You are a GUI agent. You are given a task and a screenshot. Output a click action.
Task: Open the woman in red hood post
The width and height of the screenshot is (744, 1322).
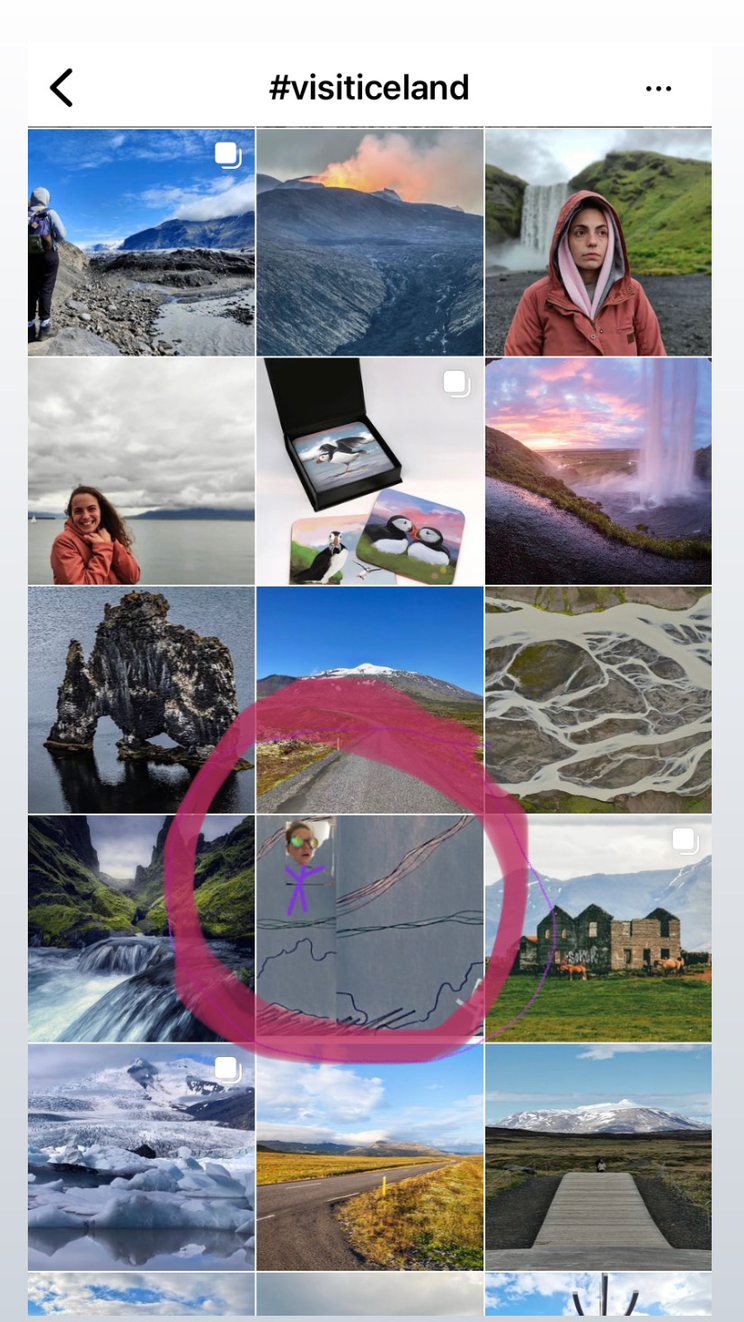(598, 242)
